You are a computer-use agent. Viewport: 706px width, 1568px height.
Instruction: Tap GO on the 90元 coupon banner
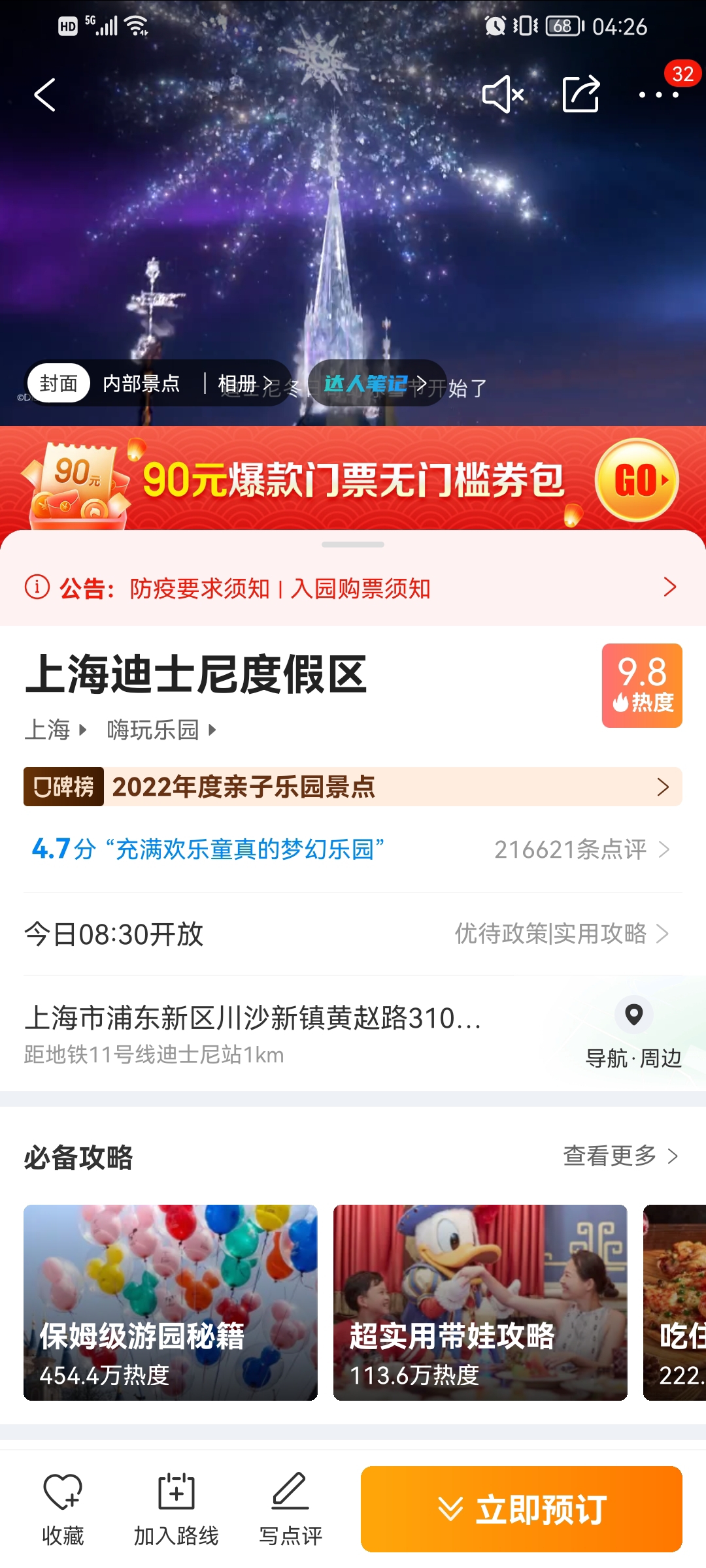coord(637,480)
